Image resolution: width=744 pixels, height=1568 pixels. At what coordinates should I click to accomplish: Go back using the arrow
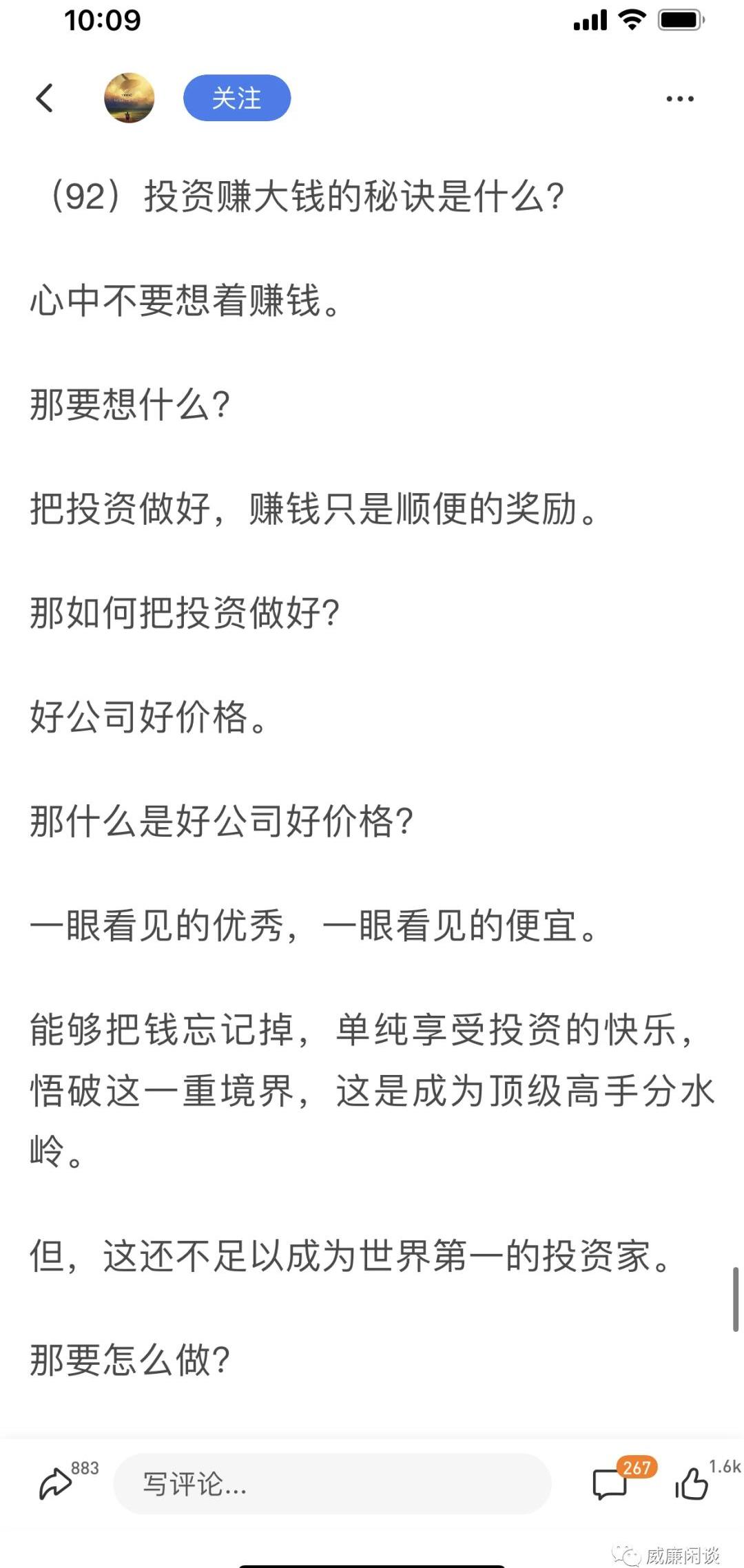[45, 98]
